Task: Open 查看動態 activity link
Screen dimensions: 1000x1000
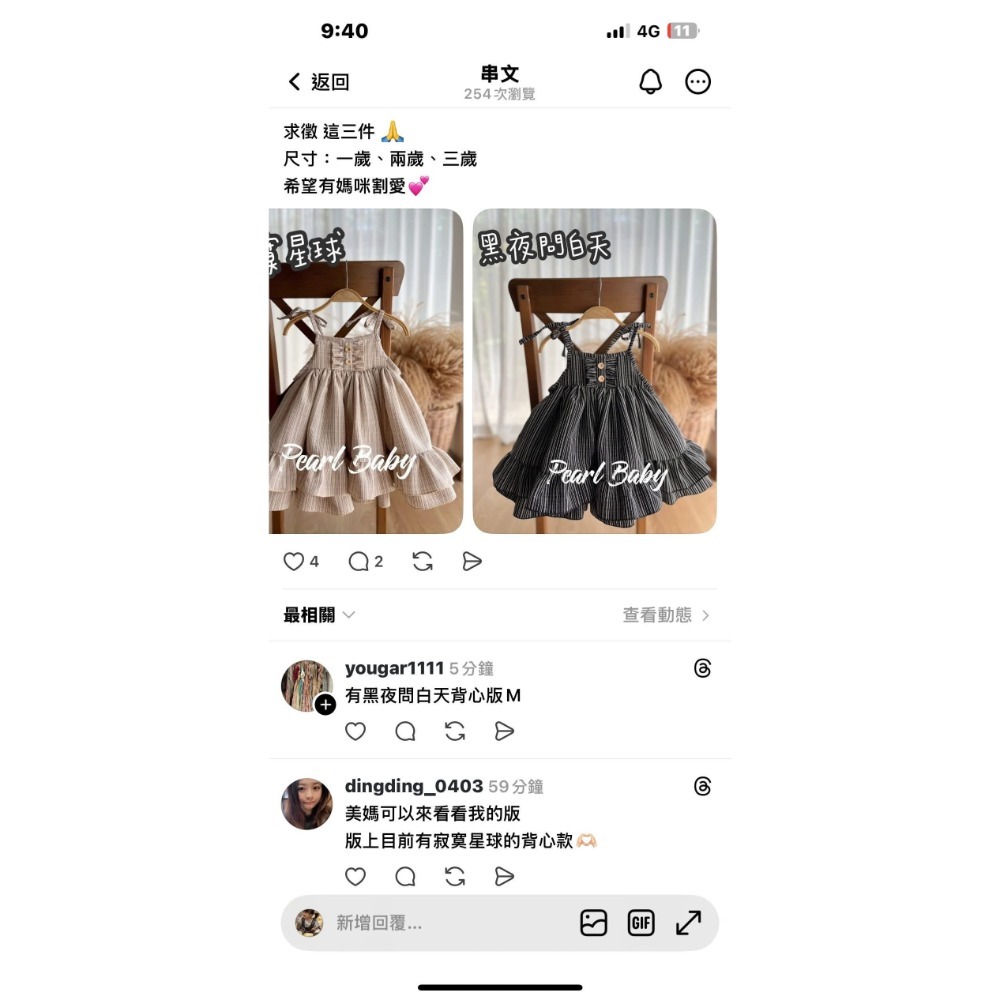Action: point(665,615)
